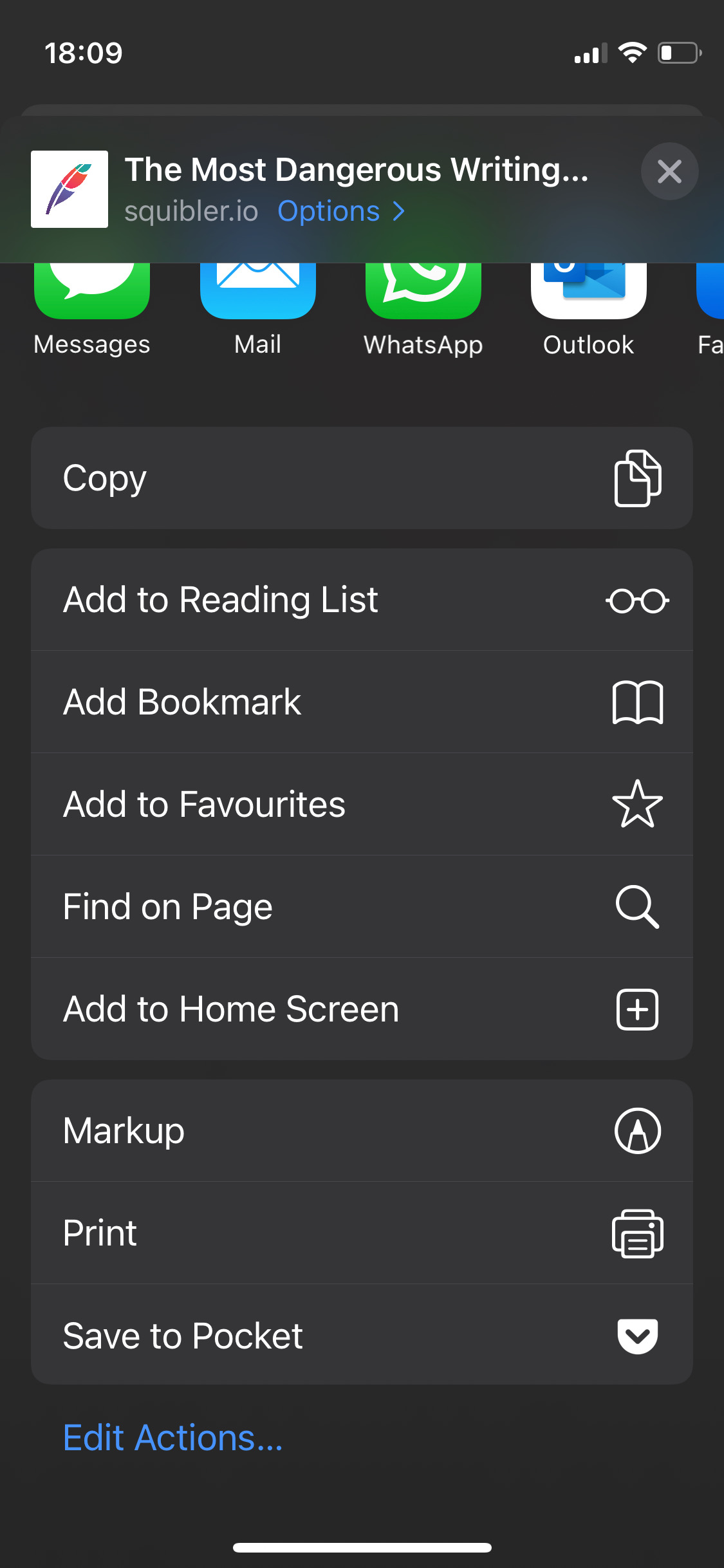Close the share sheet
This screenshot has height=1568, width=724.
click(669, 171)
